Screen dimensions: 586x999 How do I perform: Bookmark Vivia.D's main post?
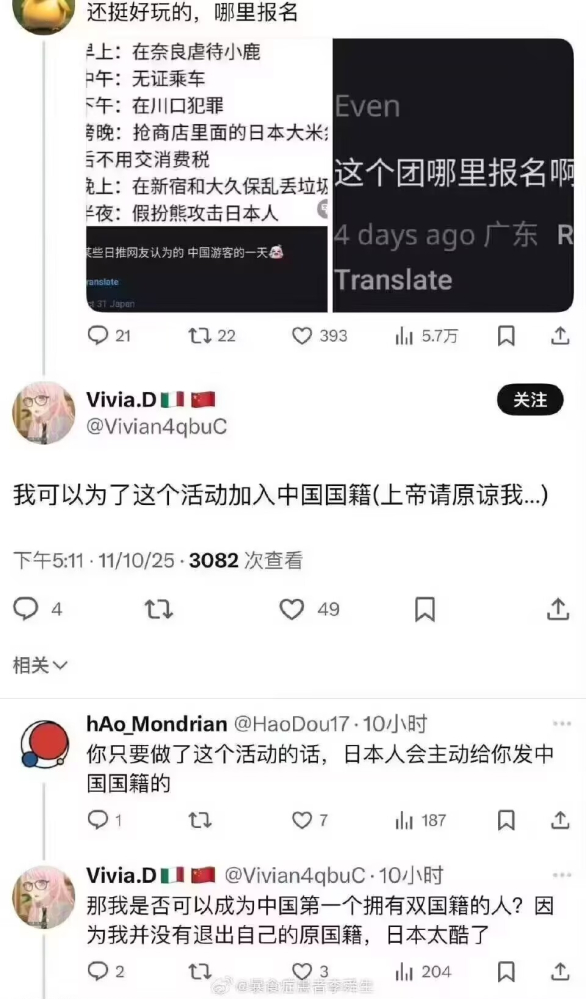[x=425, y=609]
